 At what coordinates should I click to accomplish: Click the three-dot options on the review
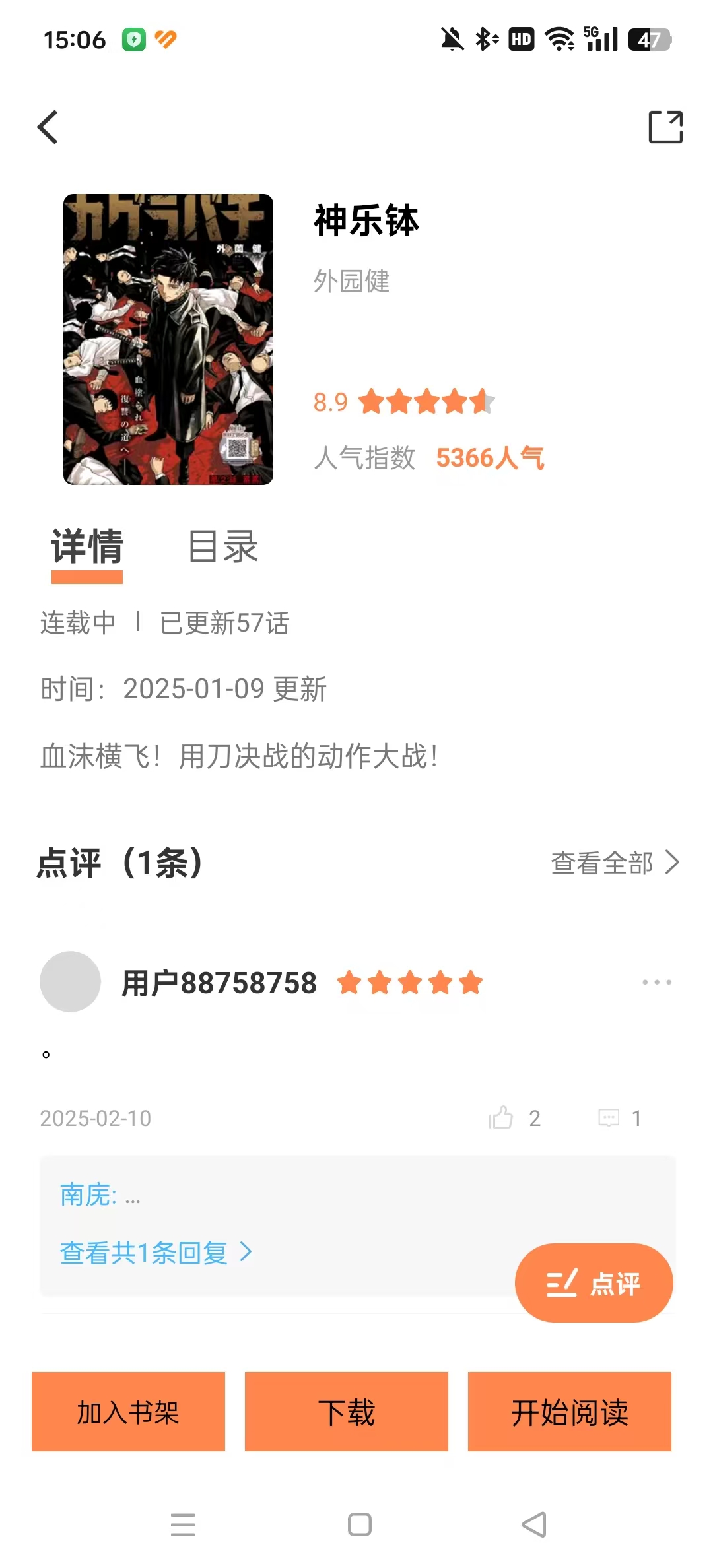(x=656, y=982)
